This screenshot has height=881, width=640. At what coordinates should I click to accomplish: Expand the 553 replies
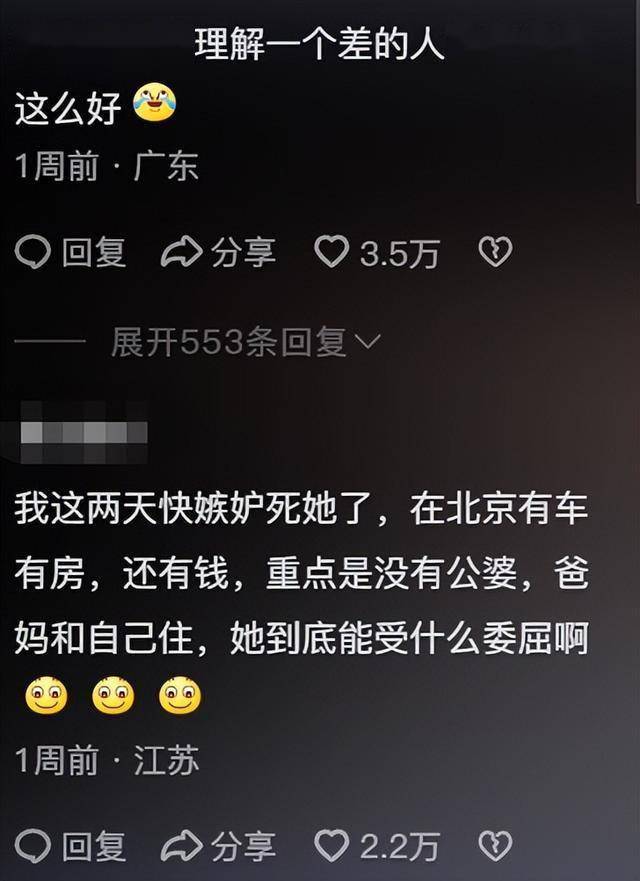pos(246,343)
